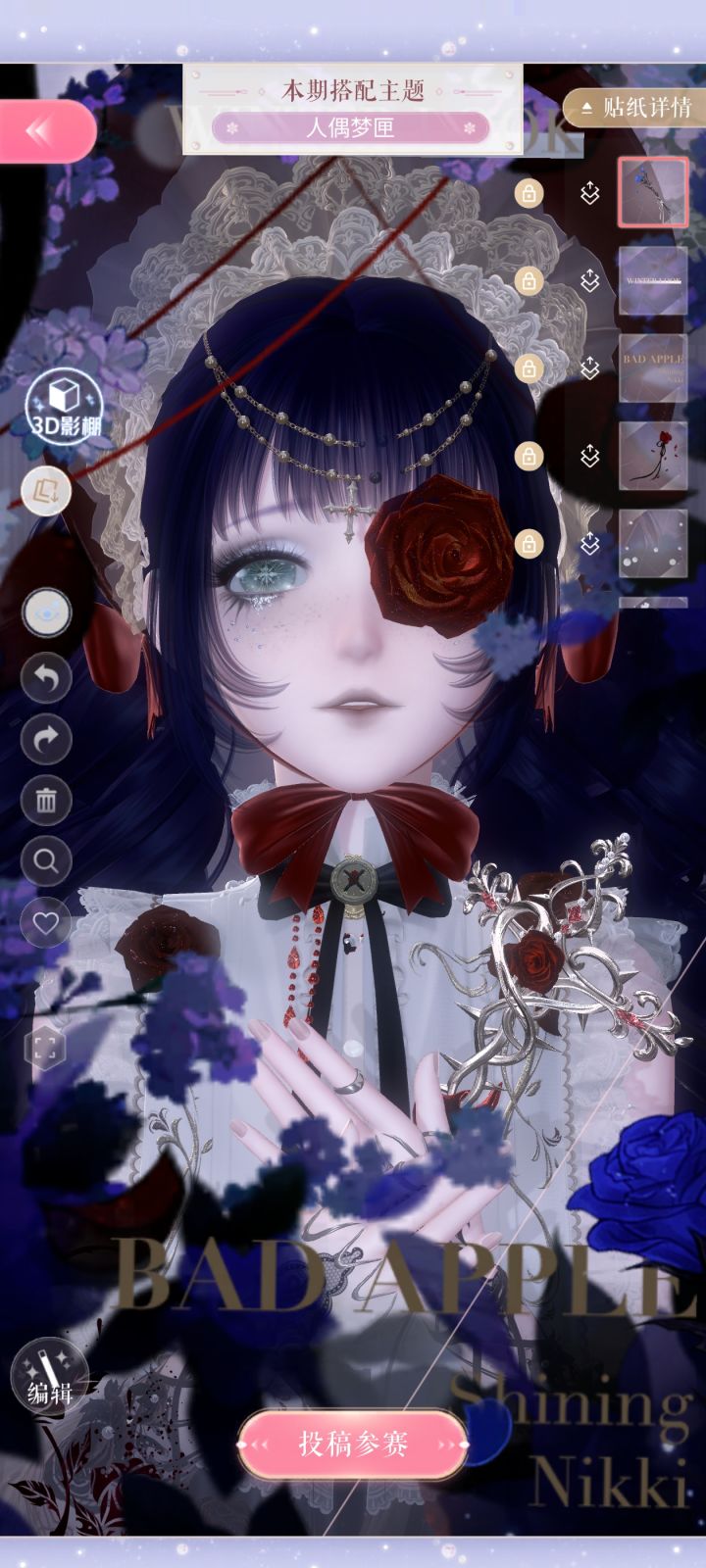The image size is (706, 1568).
Task: Redo the undone action
Action: [x=46, y=735]
